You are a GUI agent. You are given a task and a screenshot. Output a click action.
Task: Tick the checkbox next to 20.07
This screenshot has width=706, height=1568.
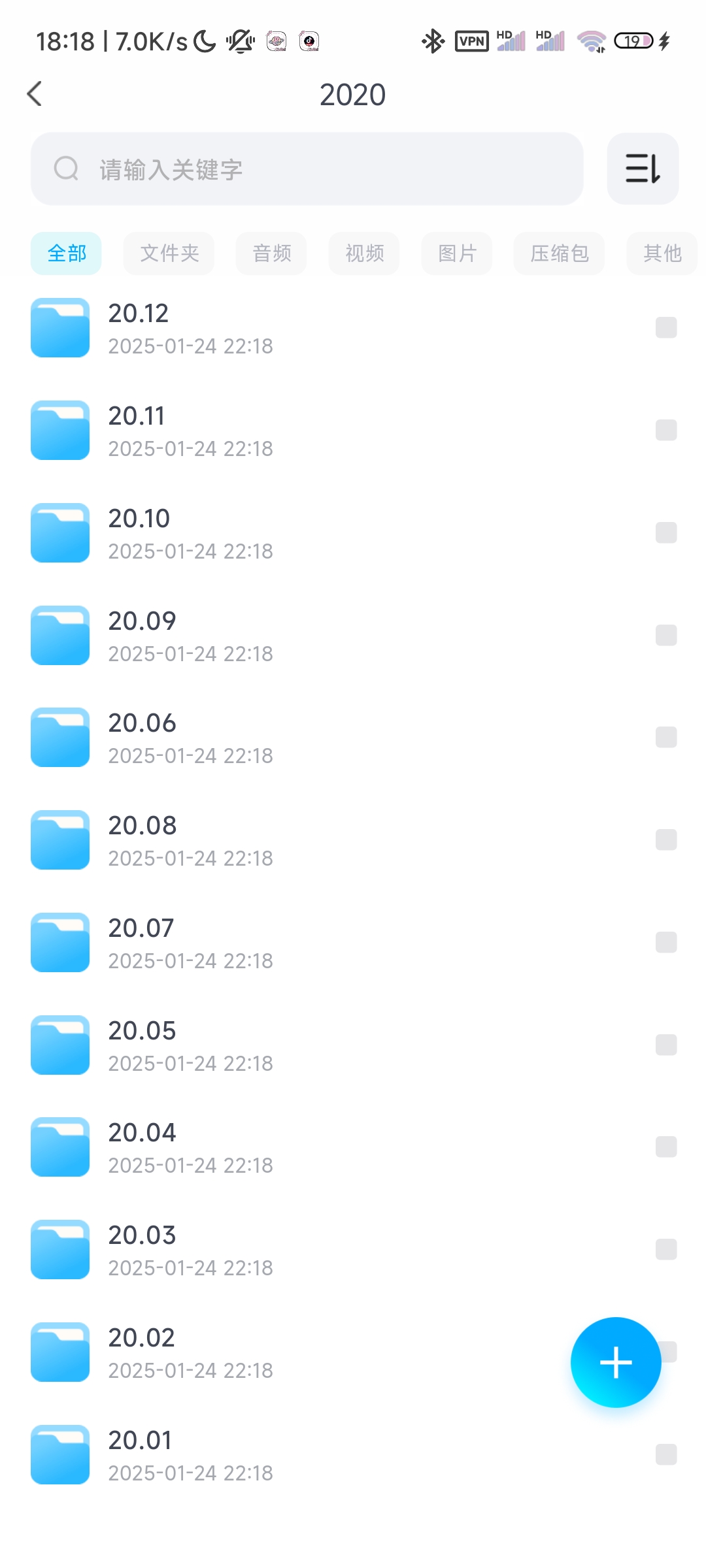(x=666, y=943)
